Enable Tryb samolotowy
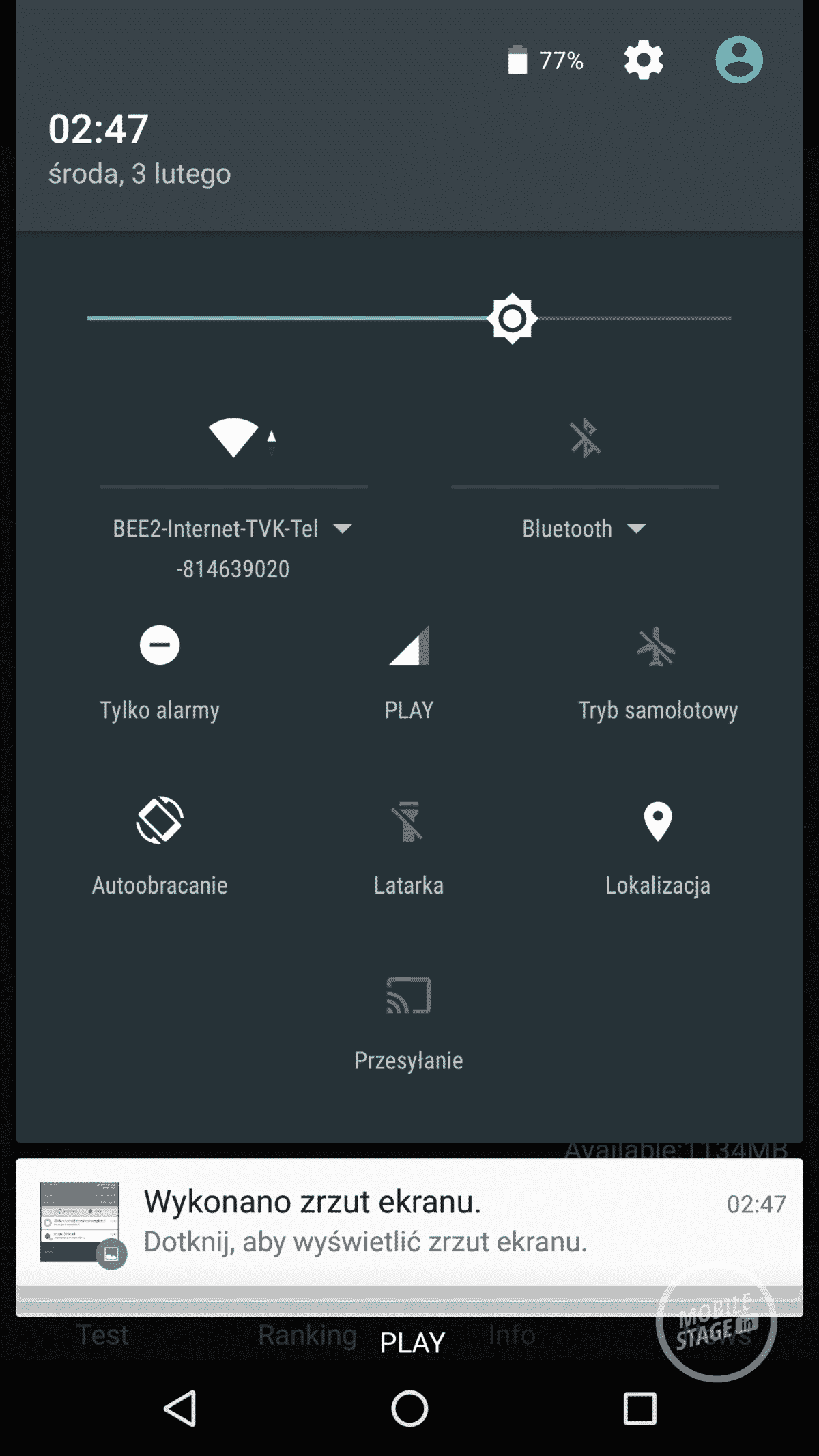The height and width of the screenshot is (1456, 819). point(657,646)
